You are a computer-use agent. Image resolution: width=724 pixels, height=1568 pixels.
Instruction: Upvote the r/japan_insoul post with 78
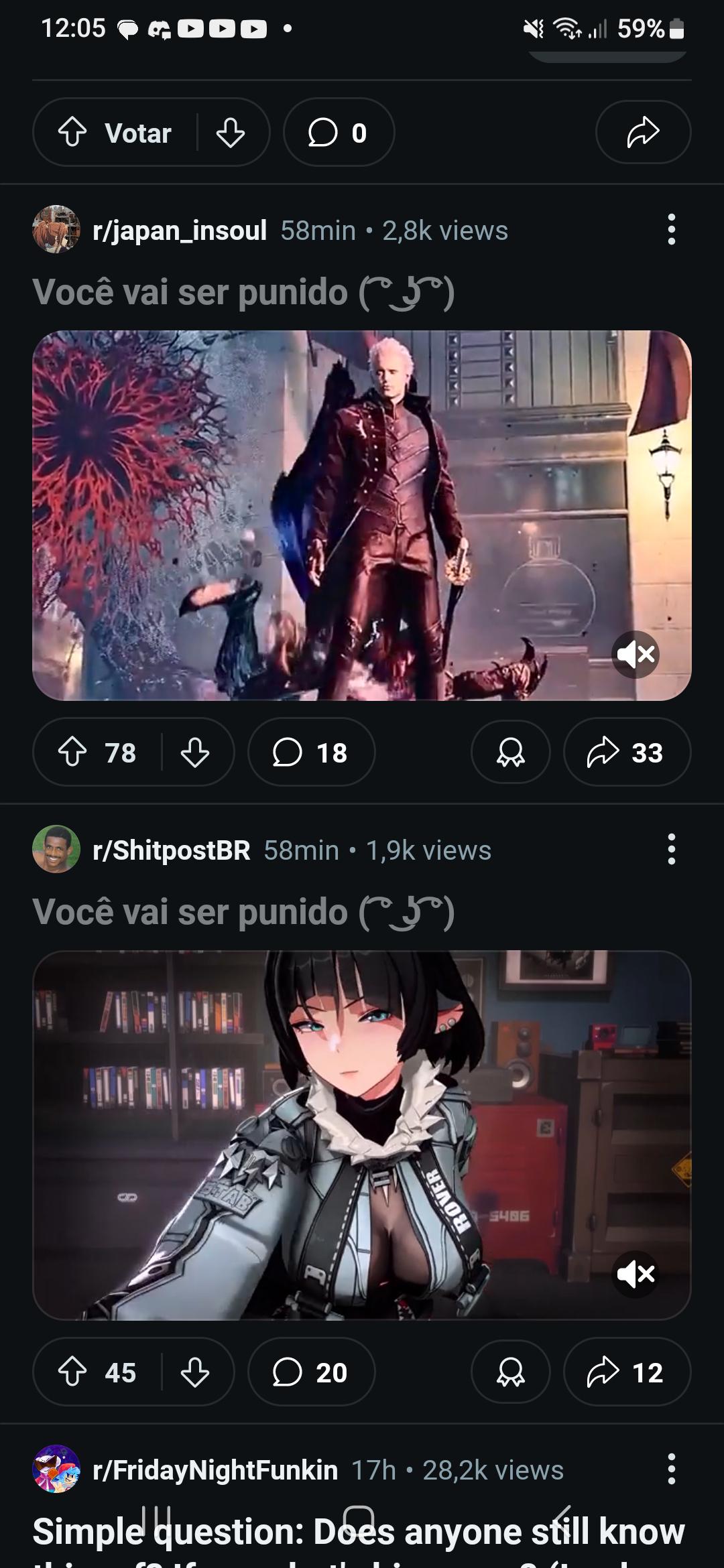click(73, 753)
